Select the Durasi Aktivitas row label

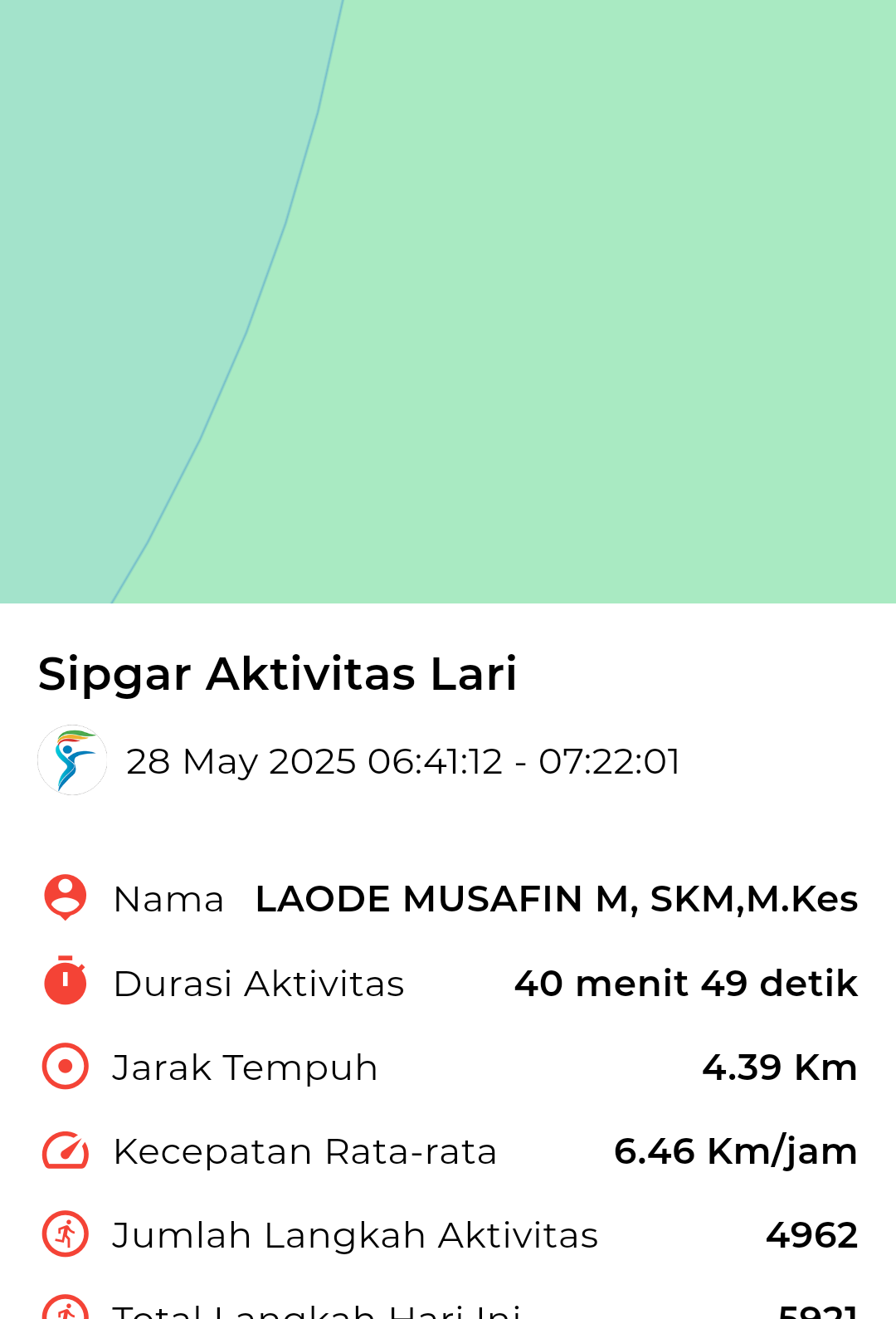tap(258, 983)
